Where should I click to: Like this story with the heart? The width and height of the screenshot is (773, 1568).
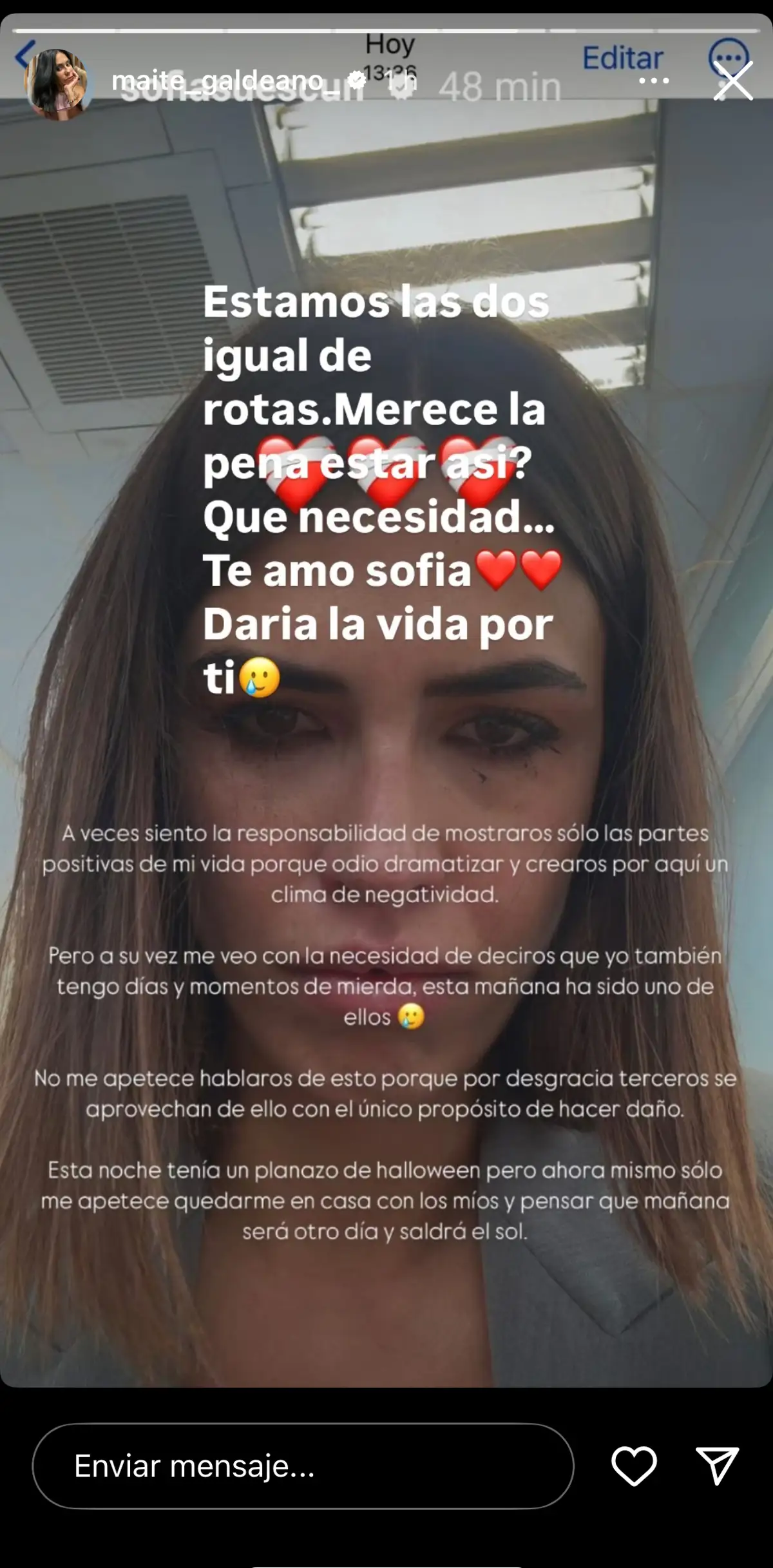634,1466
